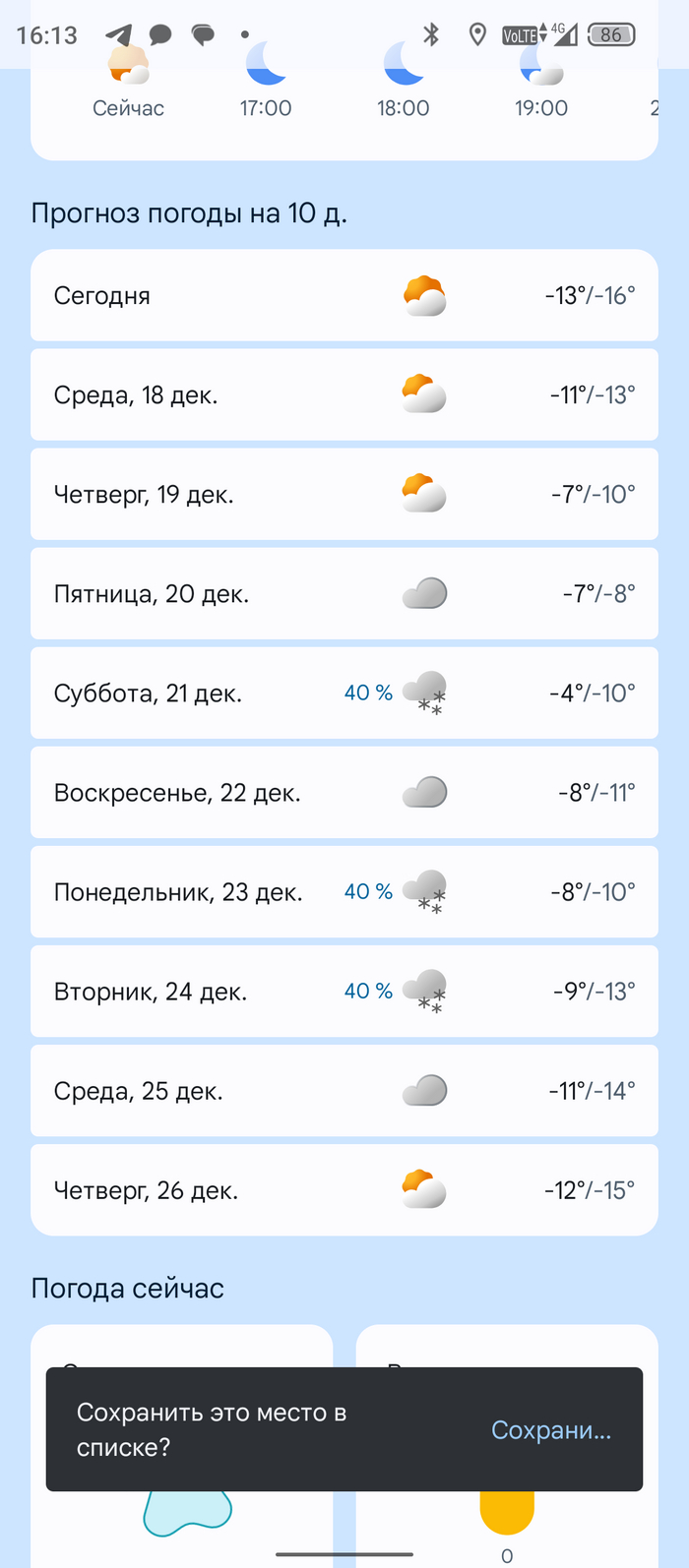Open Воскресенье, 22 дек. forecast
The height and width of the screenshot is (1568, 689).
(344, 792)
